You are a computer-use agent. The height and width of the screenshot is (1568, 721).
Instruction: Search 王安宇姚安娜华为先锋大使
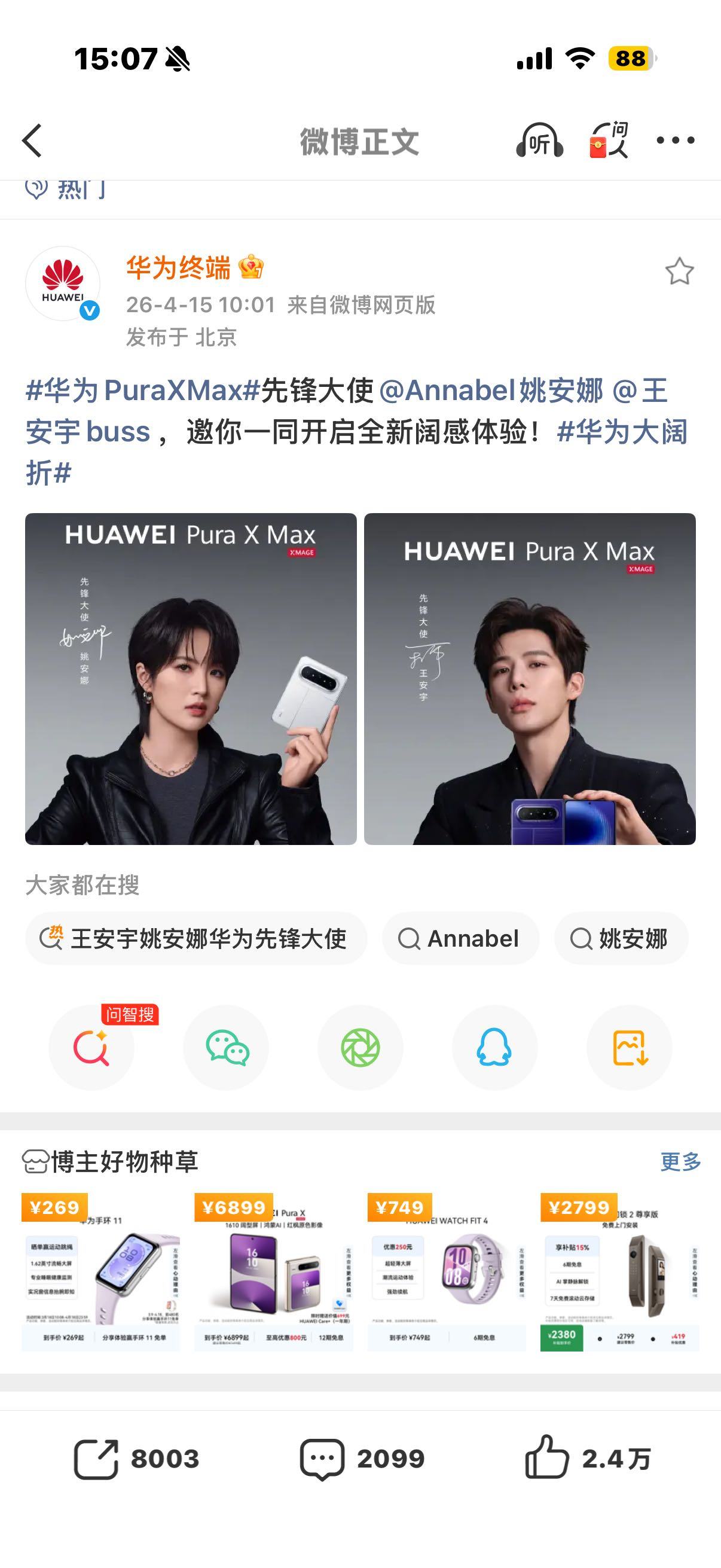(x=196, y=938)
